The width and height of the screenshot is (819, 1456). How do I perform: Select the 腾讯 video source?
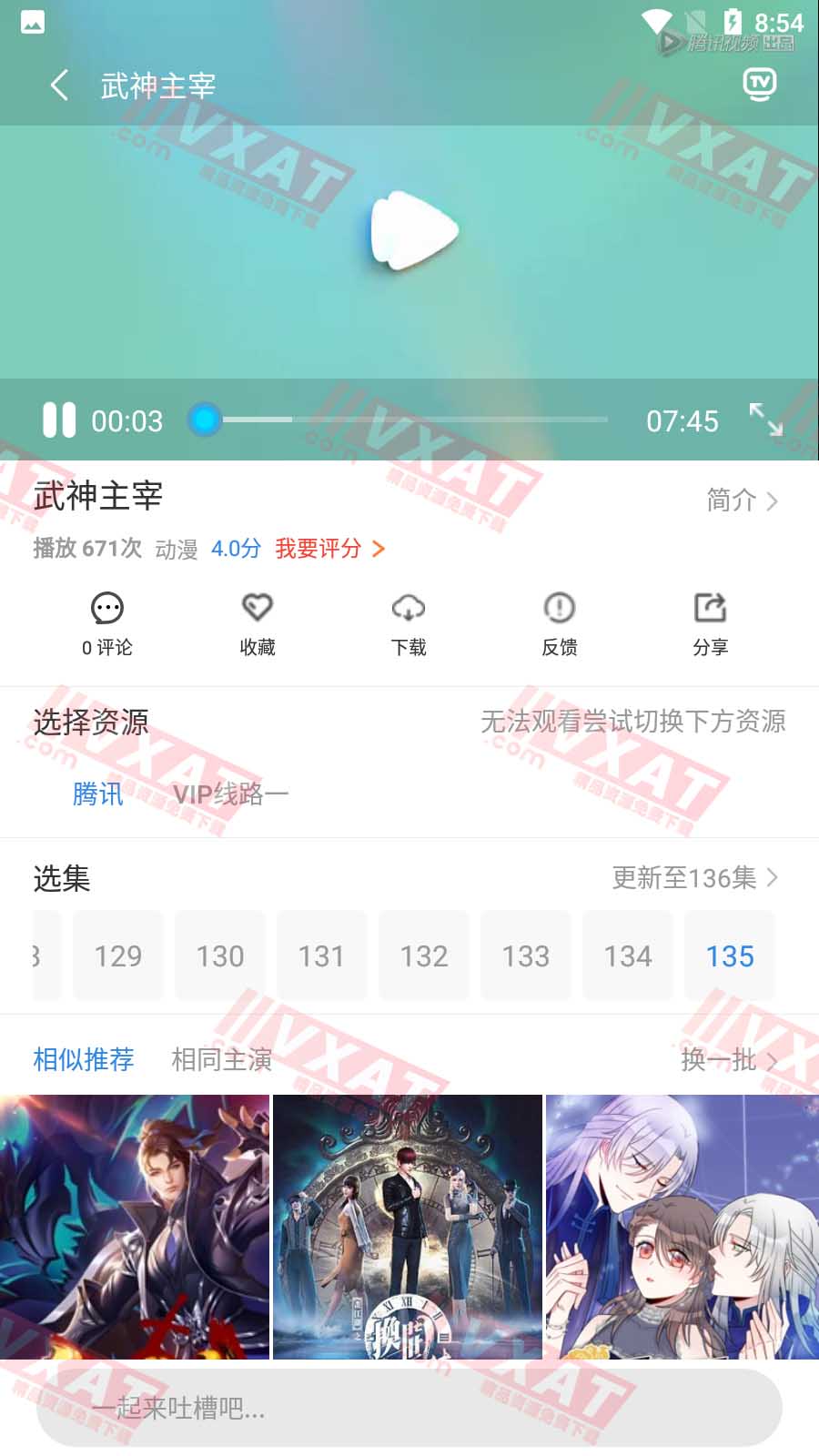coord(97,794)
